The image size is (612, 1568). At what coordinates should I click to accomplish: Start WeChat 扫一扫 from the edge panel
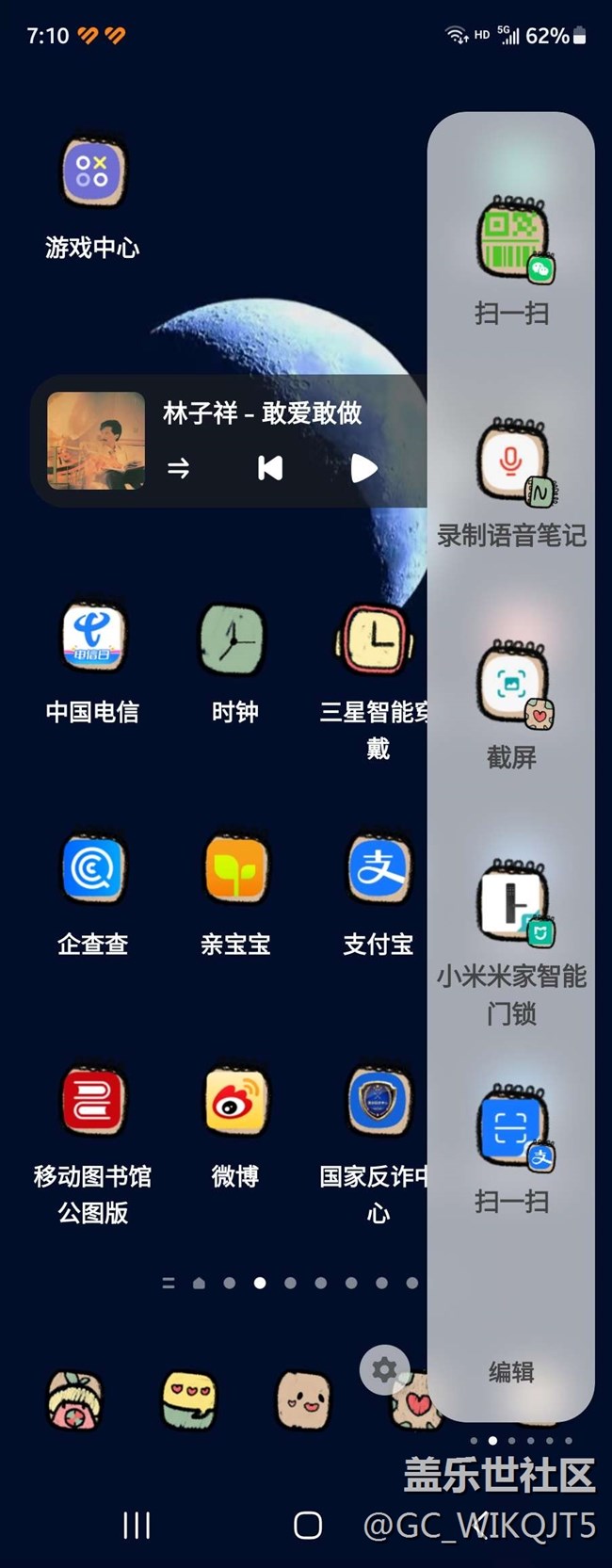[511, 240]
